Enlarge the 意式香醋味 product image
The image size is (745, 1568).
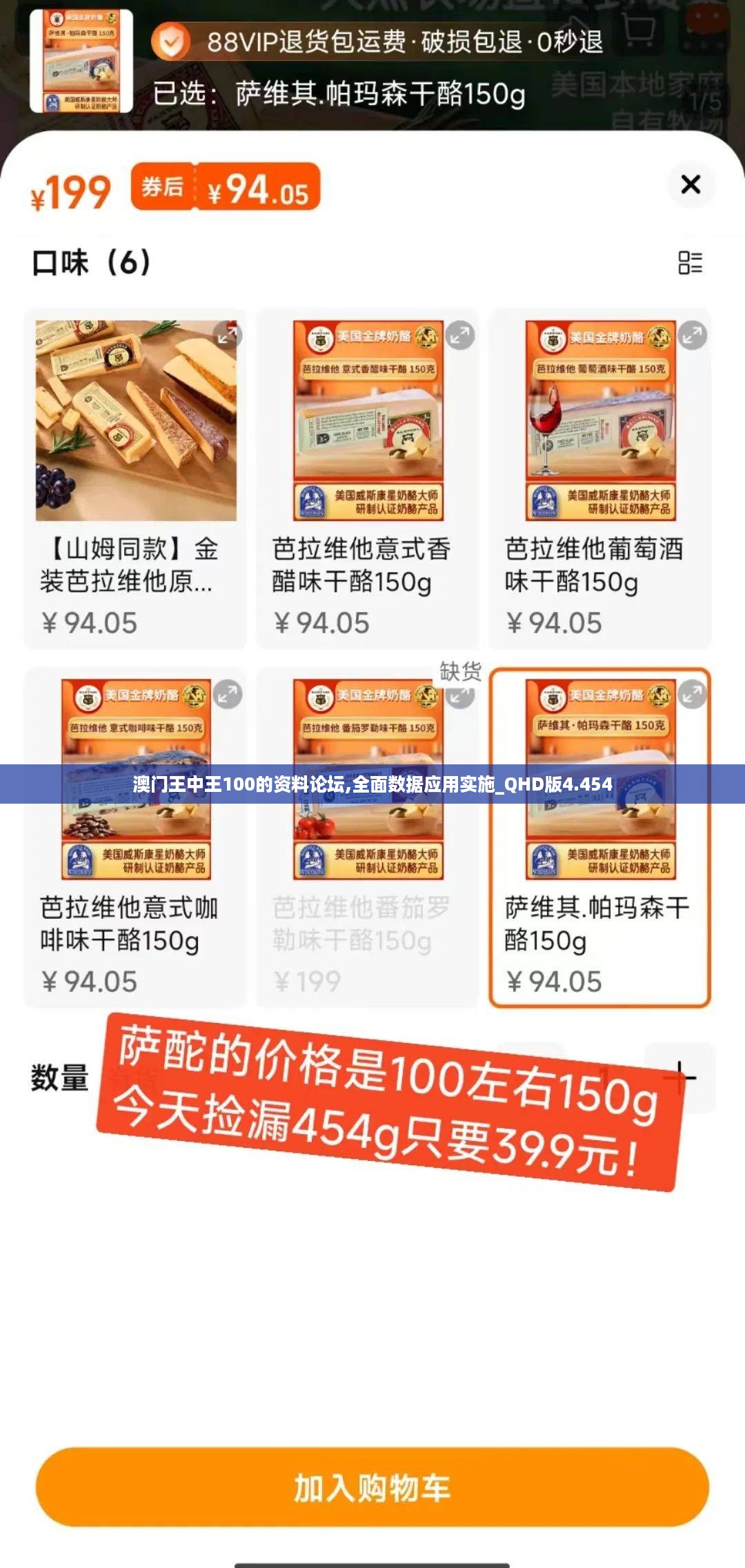459,335
